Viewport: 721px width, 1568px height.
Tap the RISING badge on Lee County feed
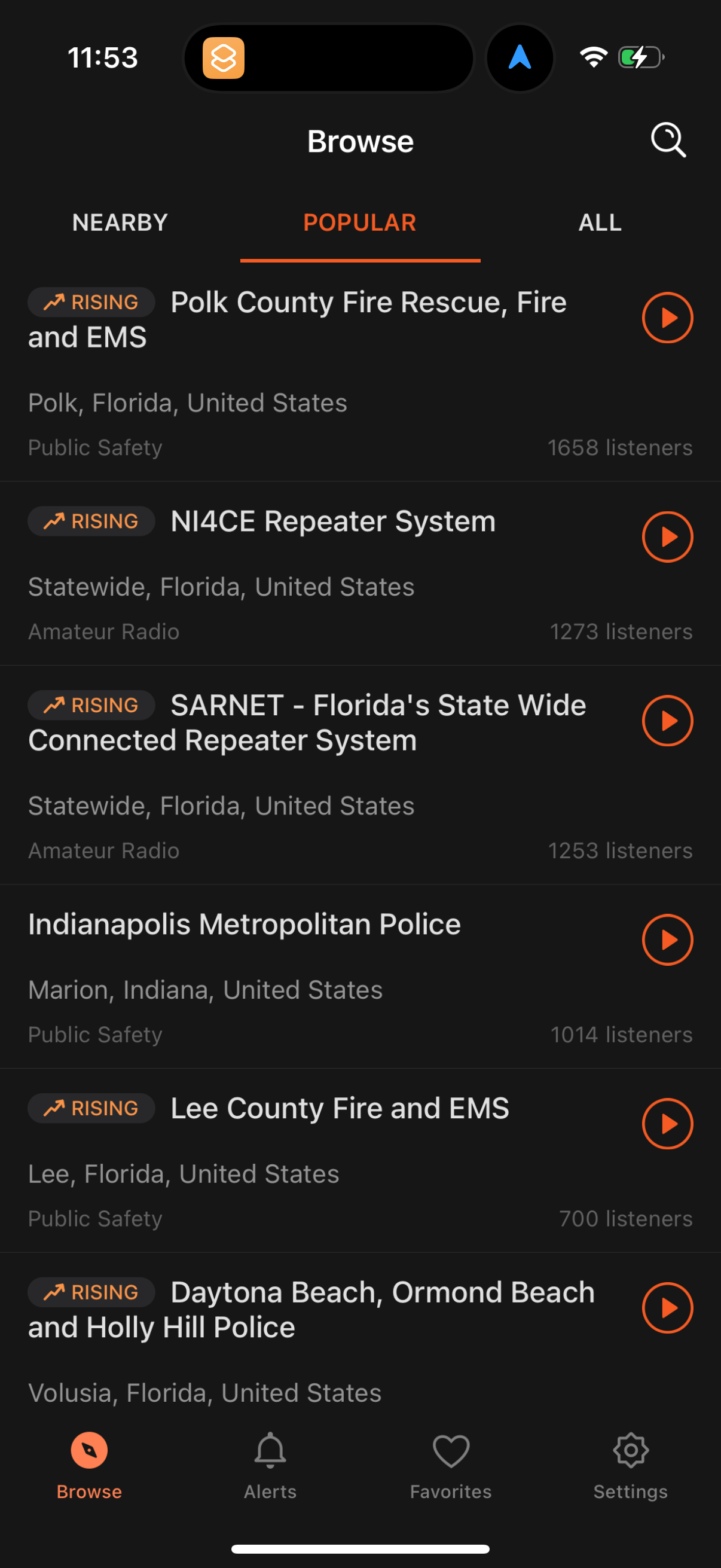[x=91, y=1108]
